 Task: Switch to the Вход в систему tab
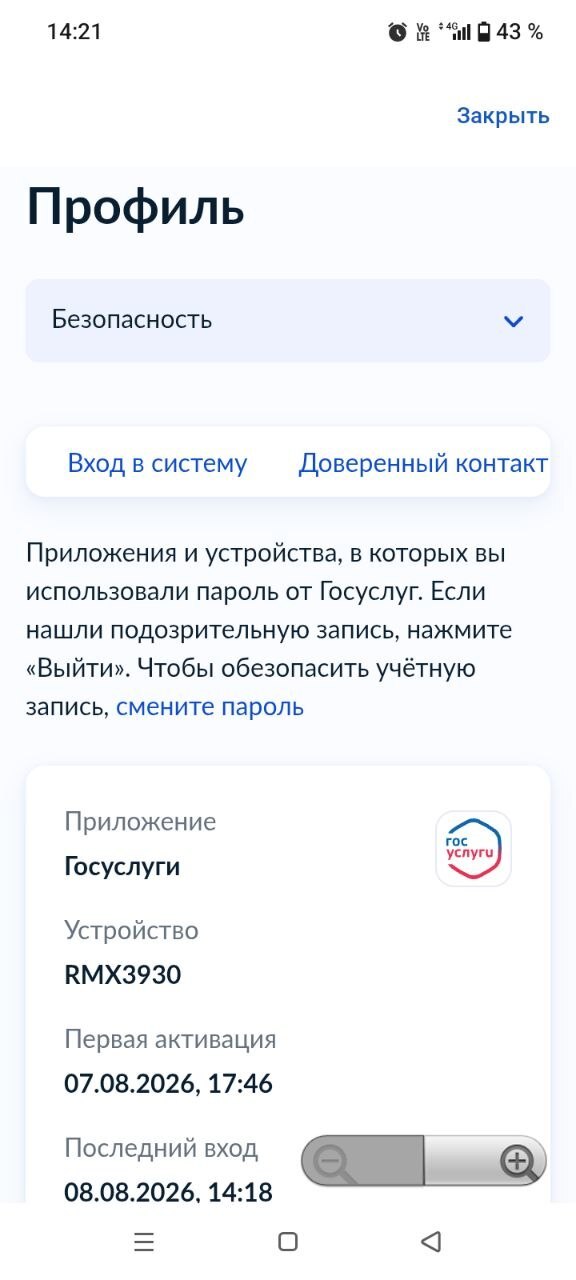(157, 463)
